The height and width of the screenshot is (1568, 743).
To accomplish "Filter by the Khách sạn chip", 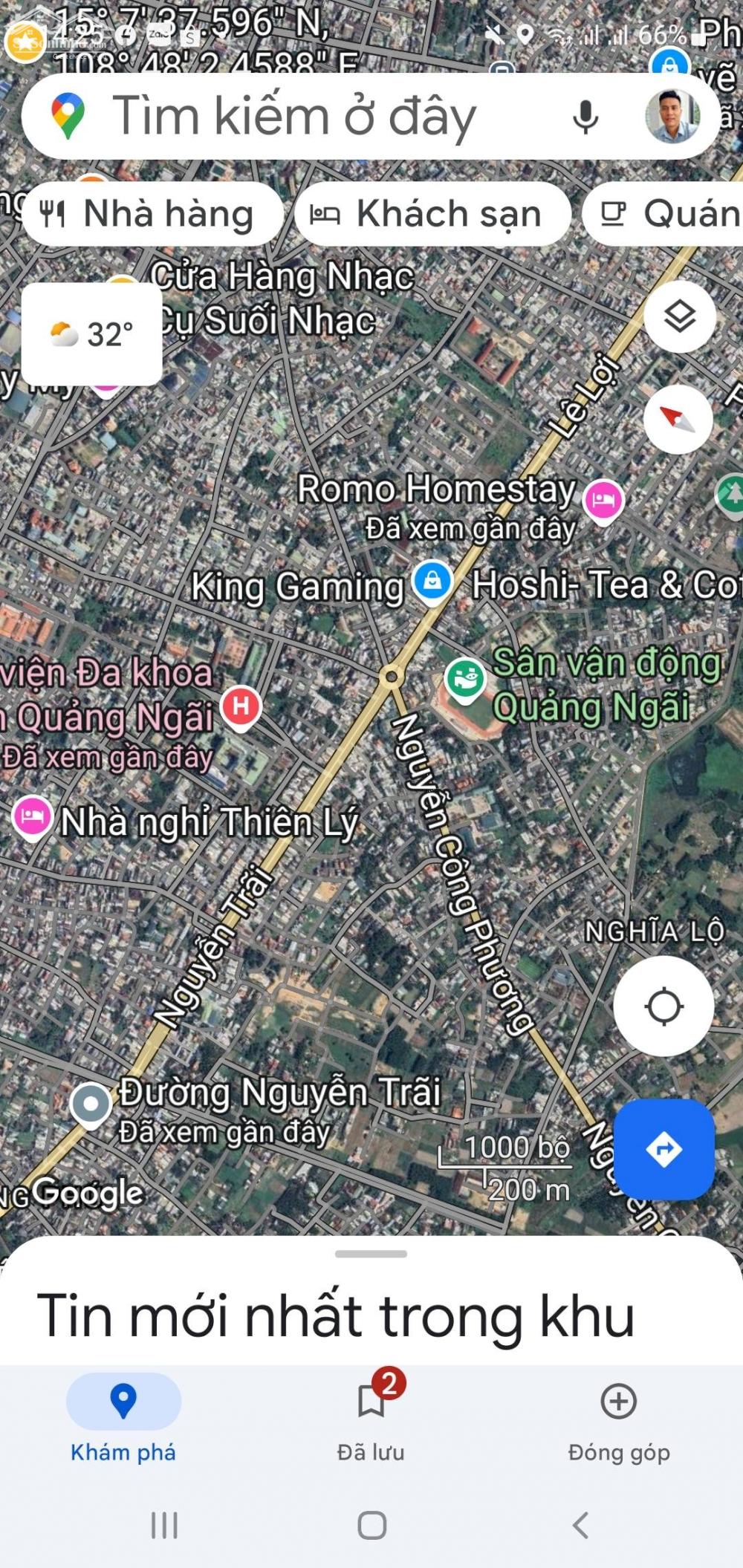I will pyautogui.click(x=432, y=214).
